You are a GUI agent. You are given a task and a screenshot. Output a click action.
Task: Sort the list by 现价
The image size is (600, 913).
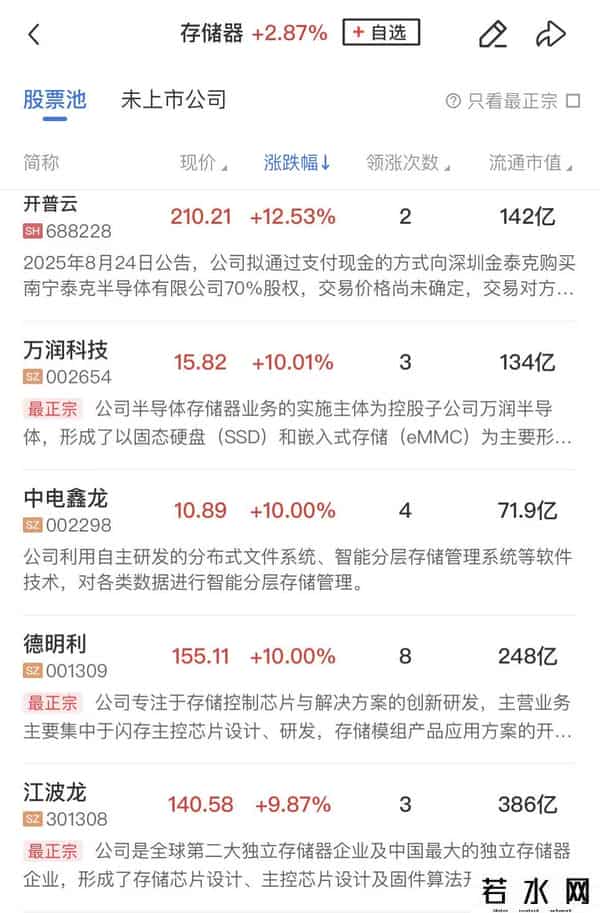pyautogui.click(x=203, y=162)
